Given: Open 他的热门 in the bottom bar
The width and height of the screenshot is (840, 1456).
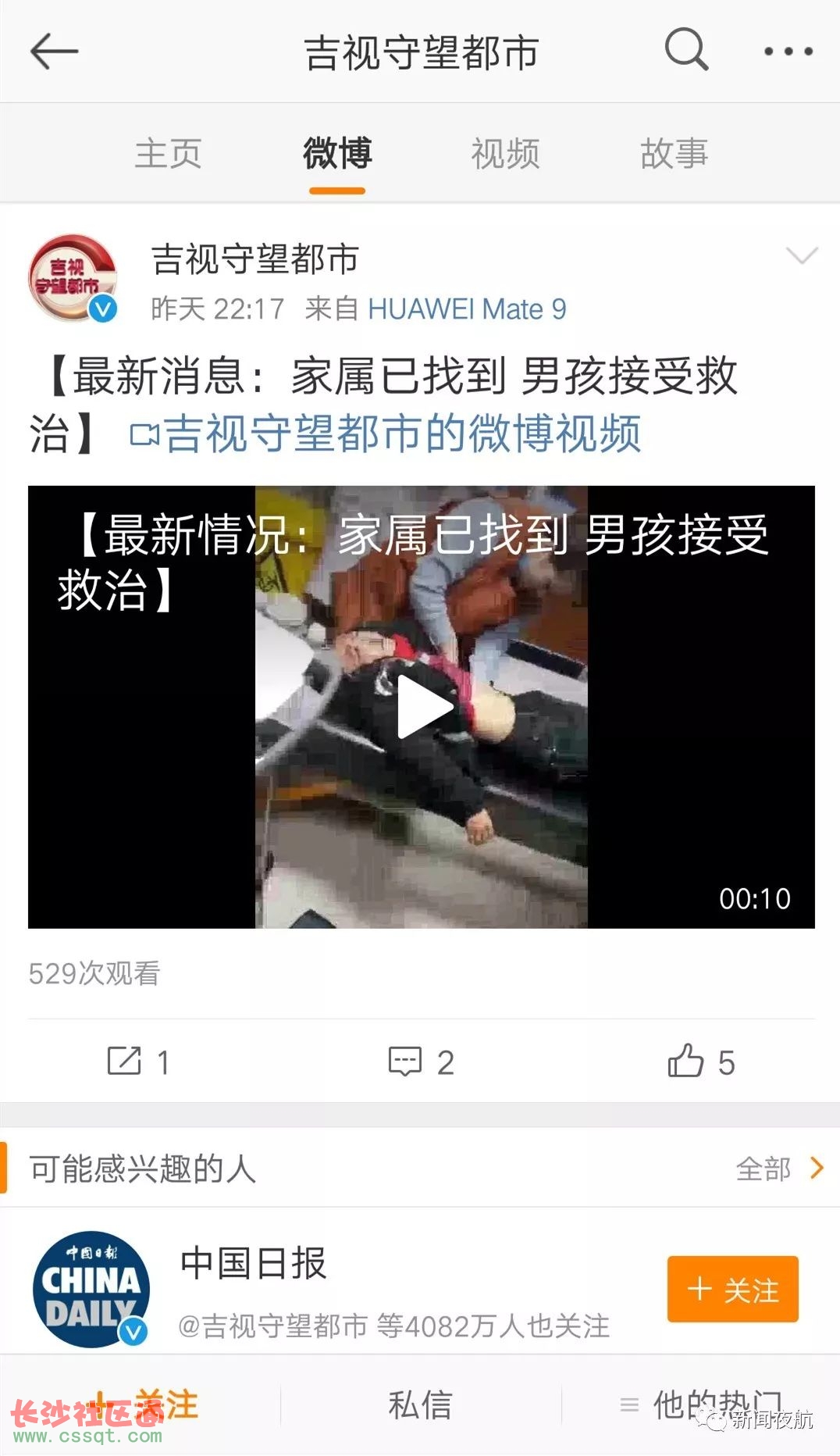Looking at the screenshot, I should point(700,1405).
